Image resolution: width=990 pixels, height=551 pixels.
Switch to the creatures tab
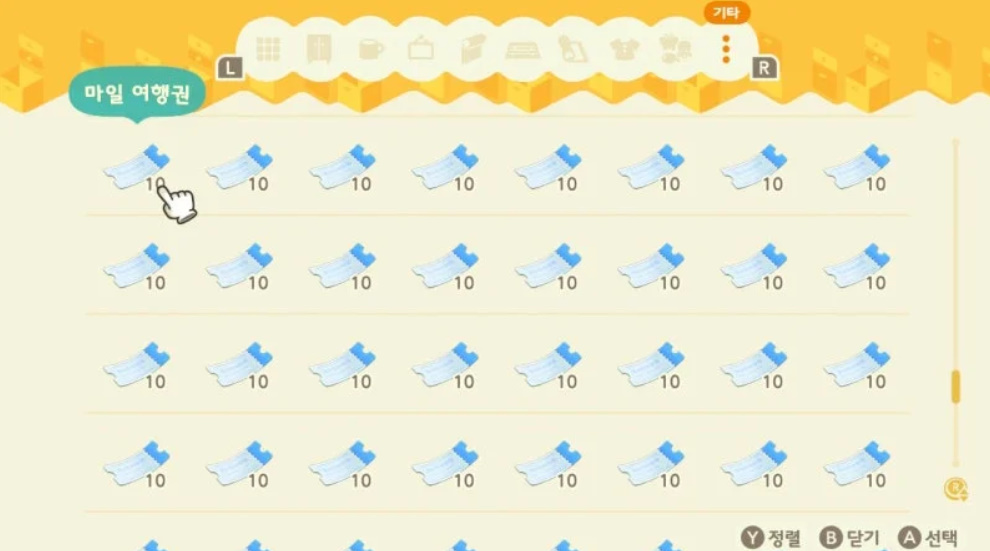pyautogui.click(x=672, y=48)
